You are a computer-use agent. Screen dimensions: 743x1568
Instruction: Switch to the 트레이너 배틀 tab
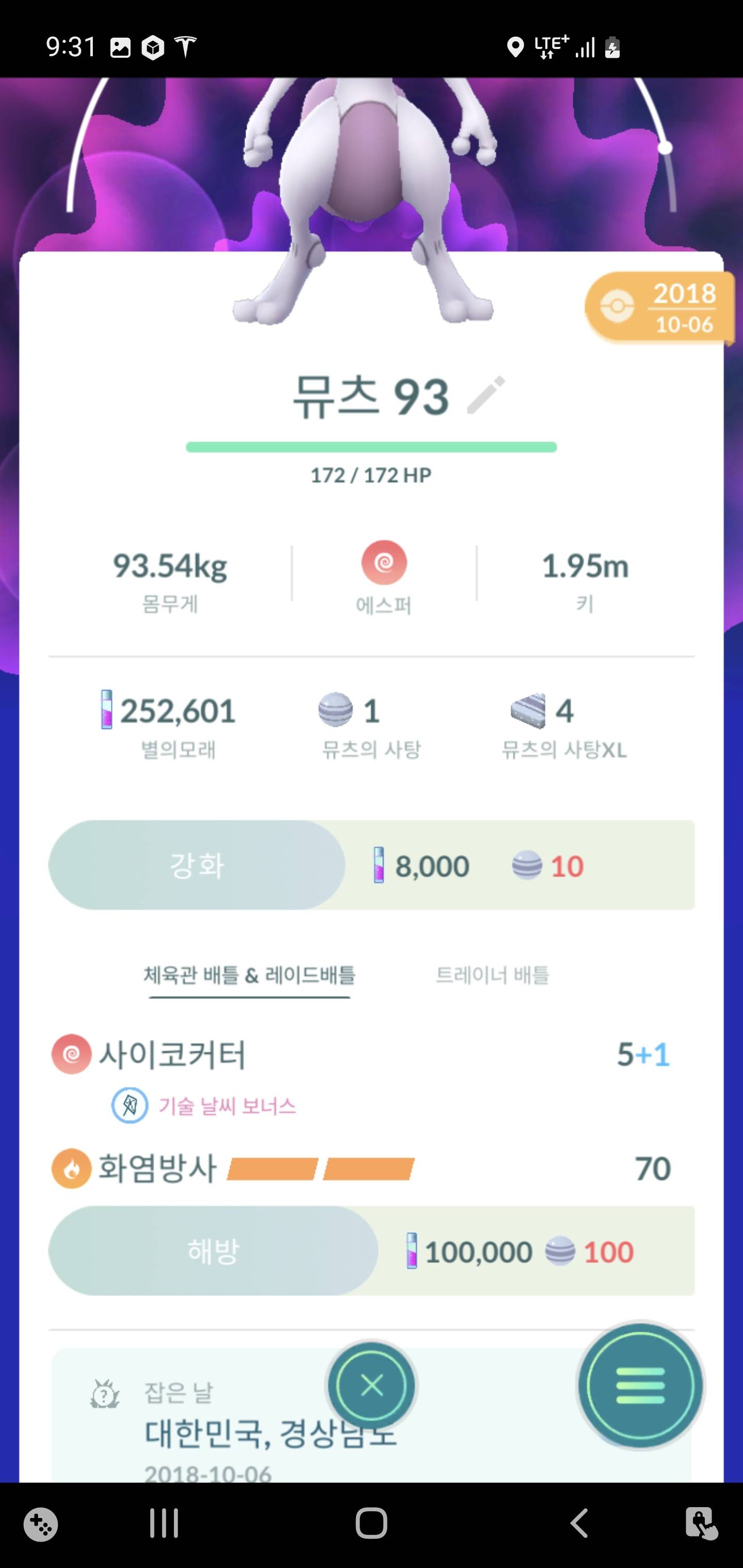(492, 975)
